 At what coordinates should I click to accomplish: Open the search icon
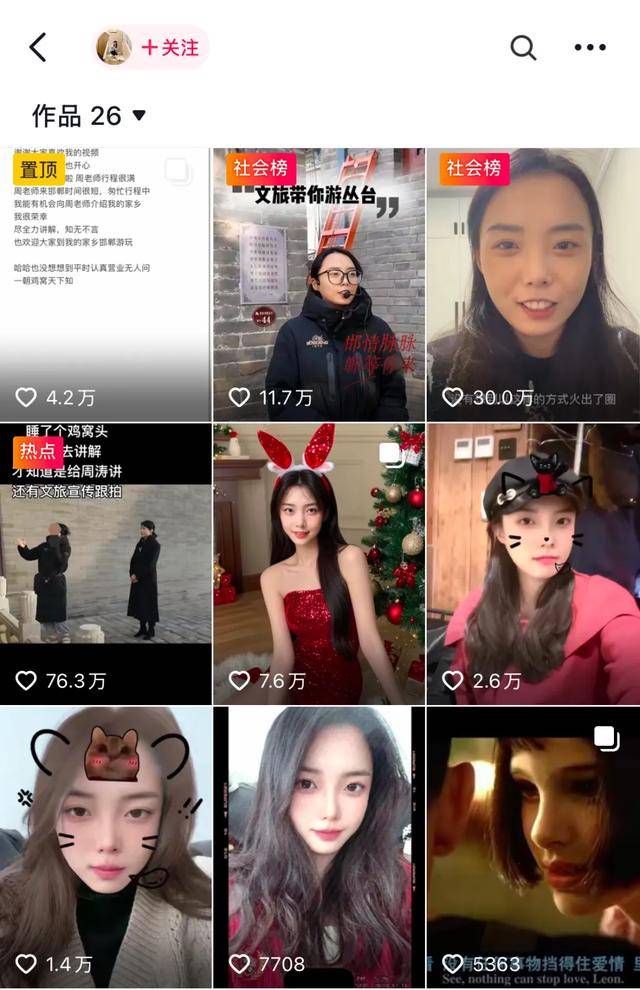pyautogui.click(x=523, y=47)
